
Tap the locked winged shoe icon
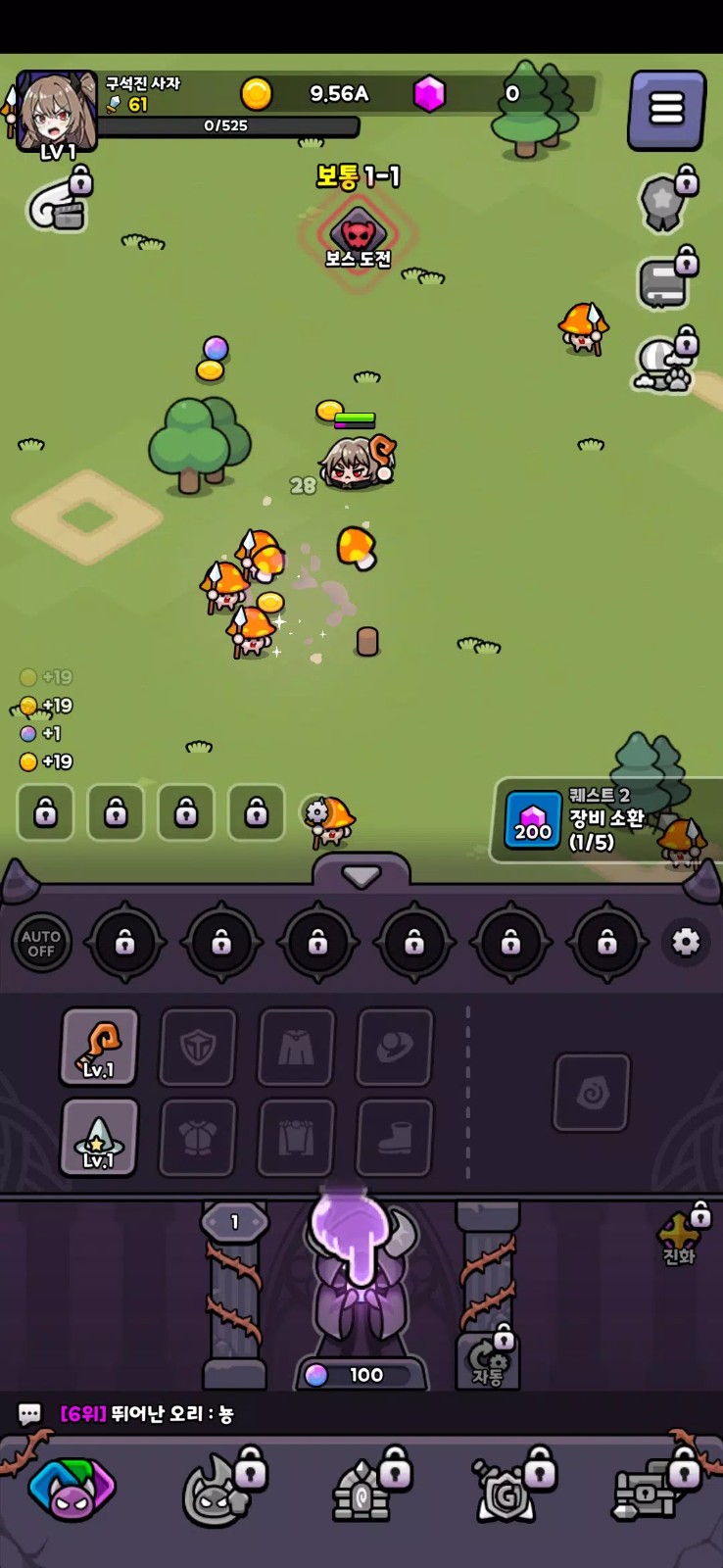(59, 204)
